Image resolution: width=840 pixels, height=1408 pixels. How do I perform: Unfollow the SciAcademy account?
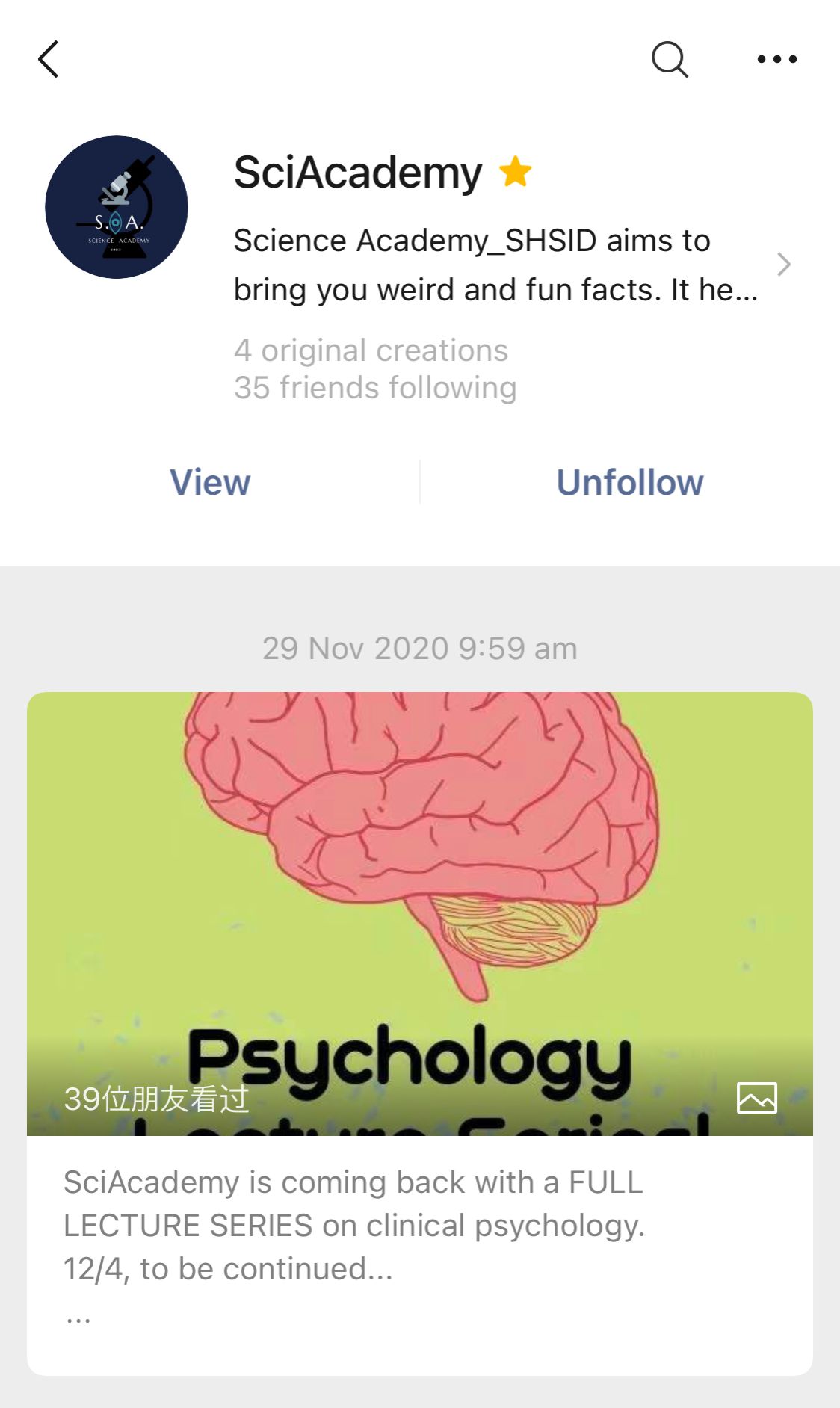[x=630, y=482]
